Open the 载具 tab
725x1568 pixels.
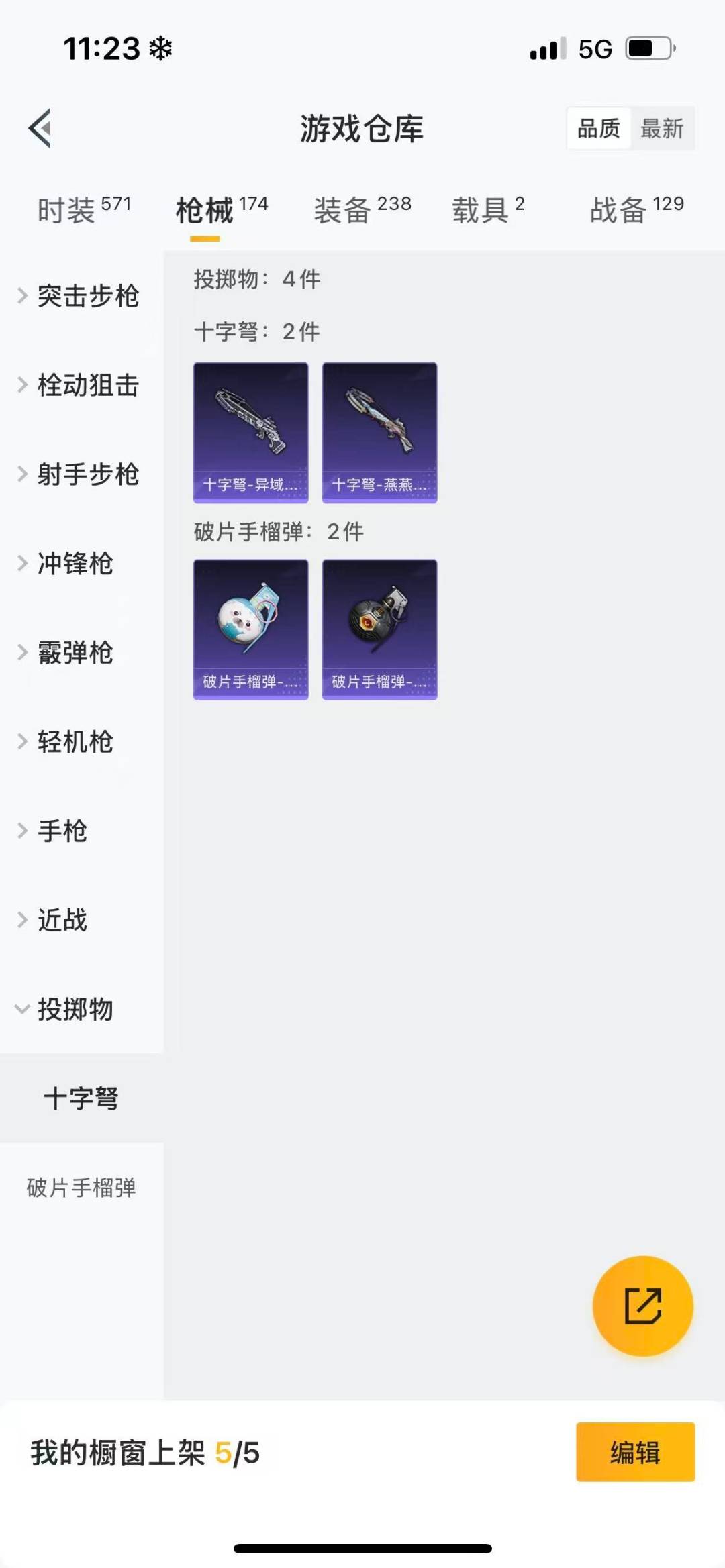(488, 209)
